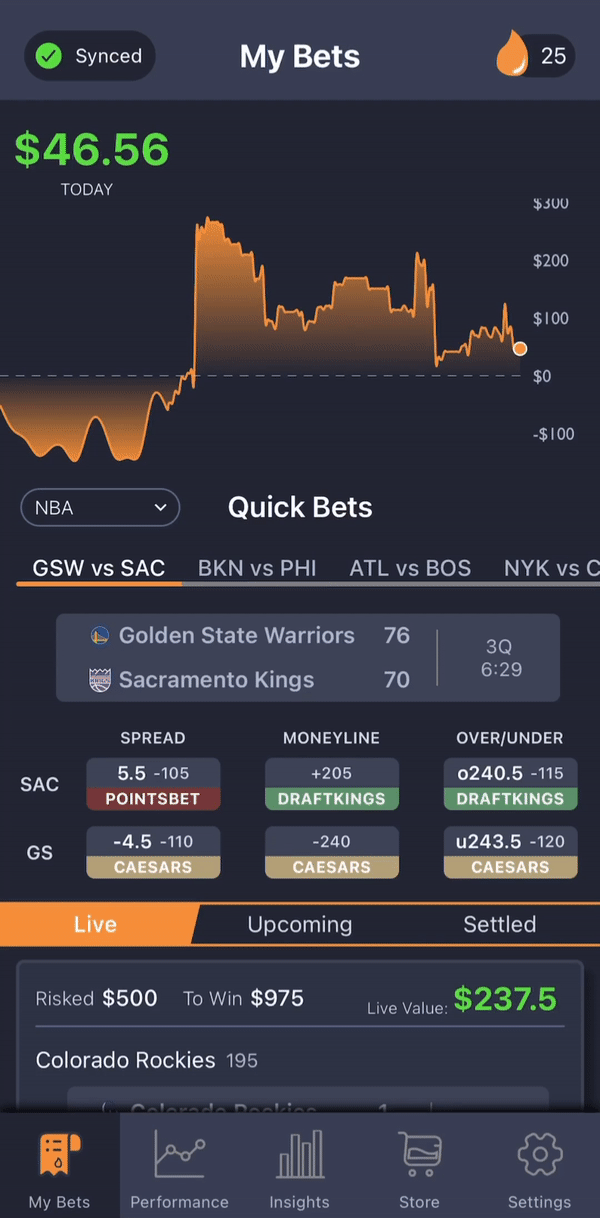The width and height of the screenshot is (600, 1218).
Task: Open the Store tab
Action: 419,1166
